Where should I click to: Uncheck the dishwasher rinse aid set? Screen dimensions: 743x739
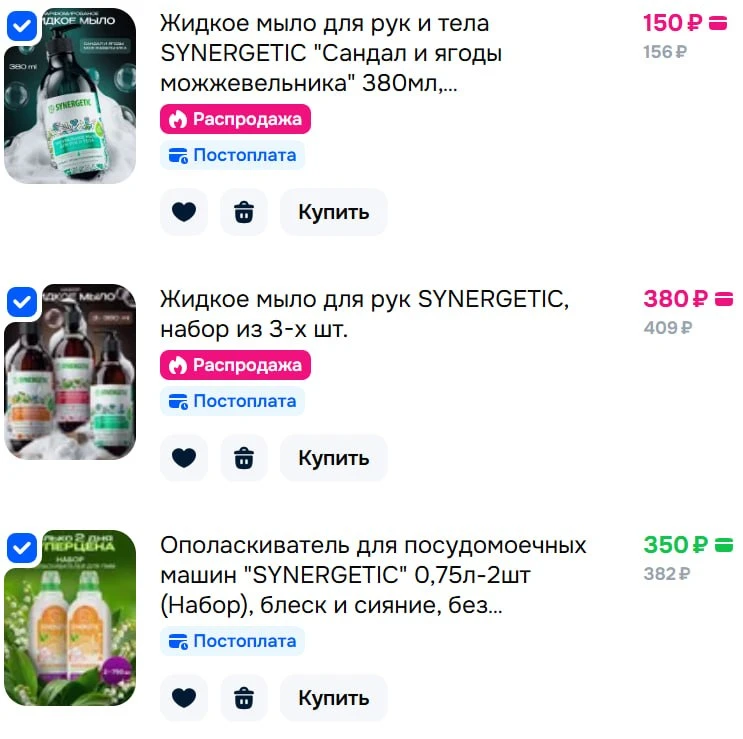click(x=22, y=548)
